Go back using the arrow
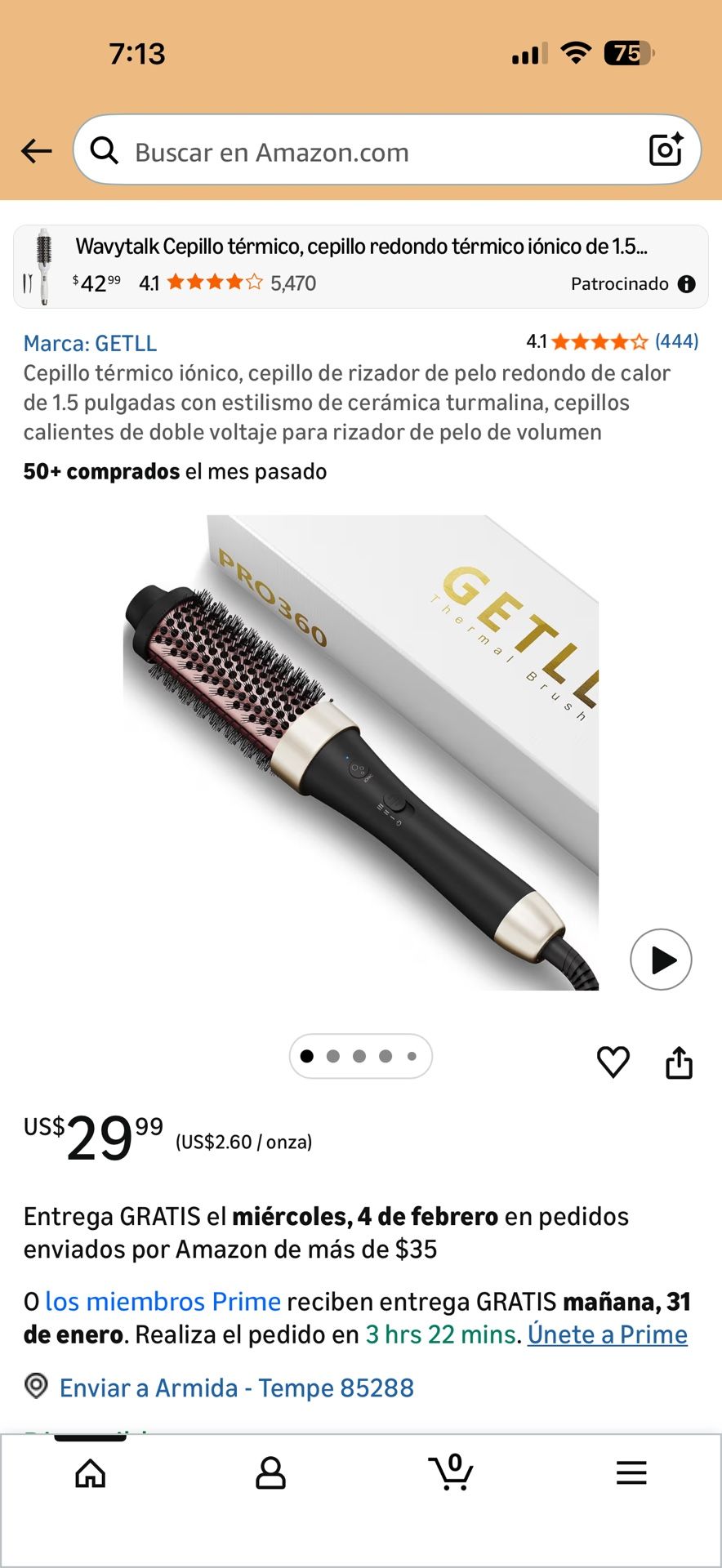722x1568 pixels. (x=37, y=151)
